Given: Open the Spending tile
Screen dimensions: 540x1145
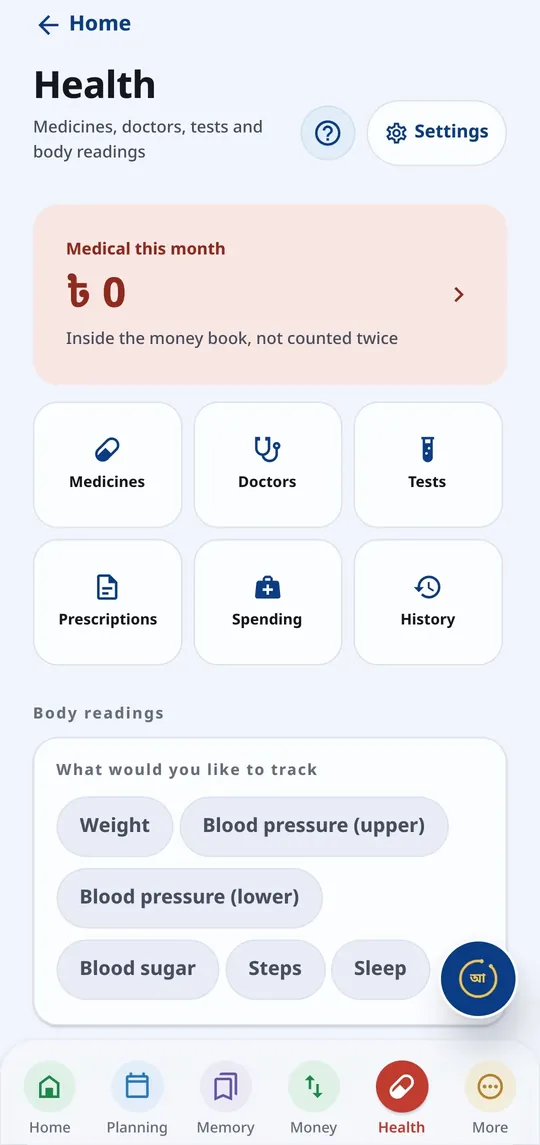Looking at the screenshot, I should [267, 602].
